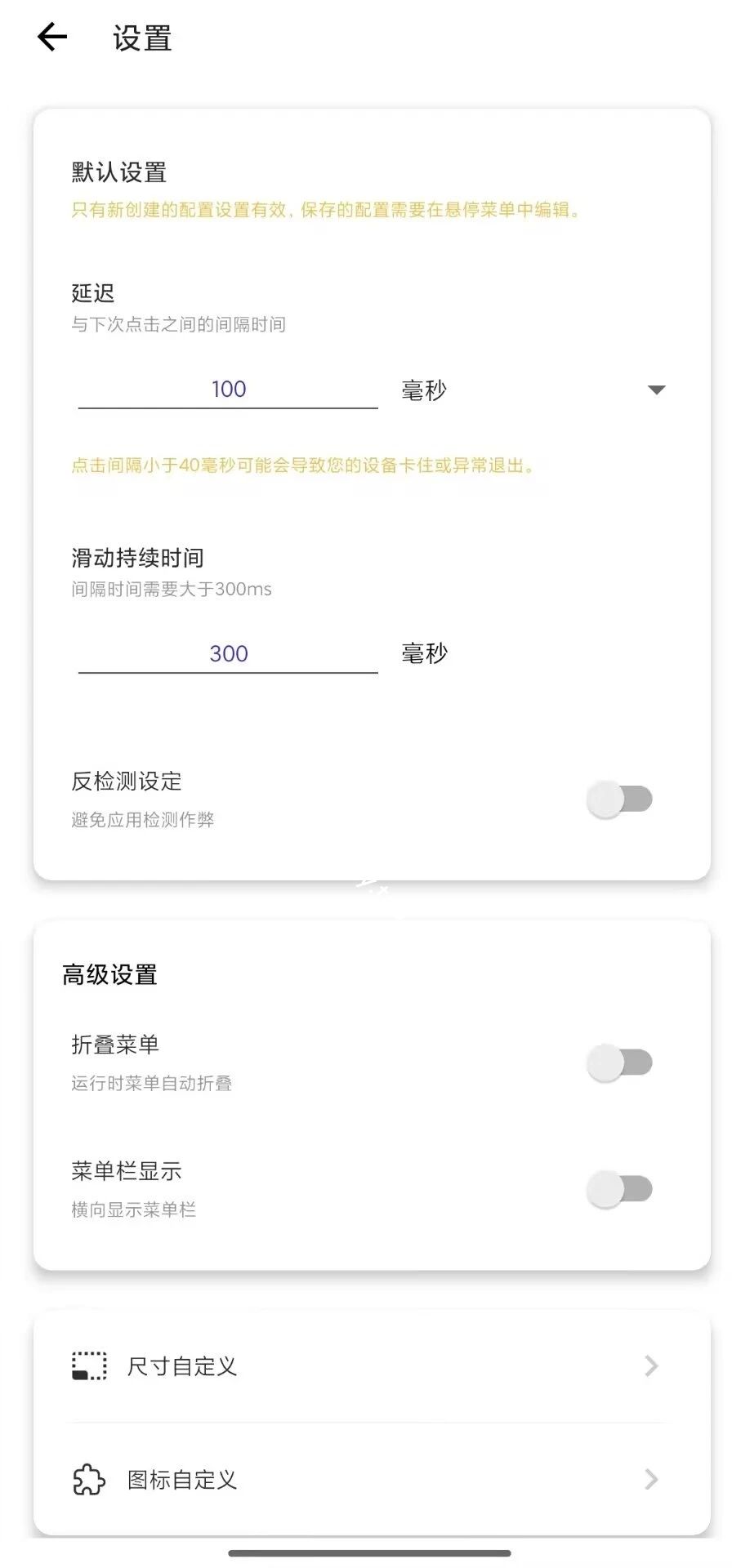Viewport: 732px width, 1568px height.
Task: Click the dashed-square 尺寸自定义 icon
Action: tap(88, 1365)
